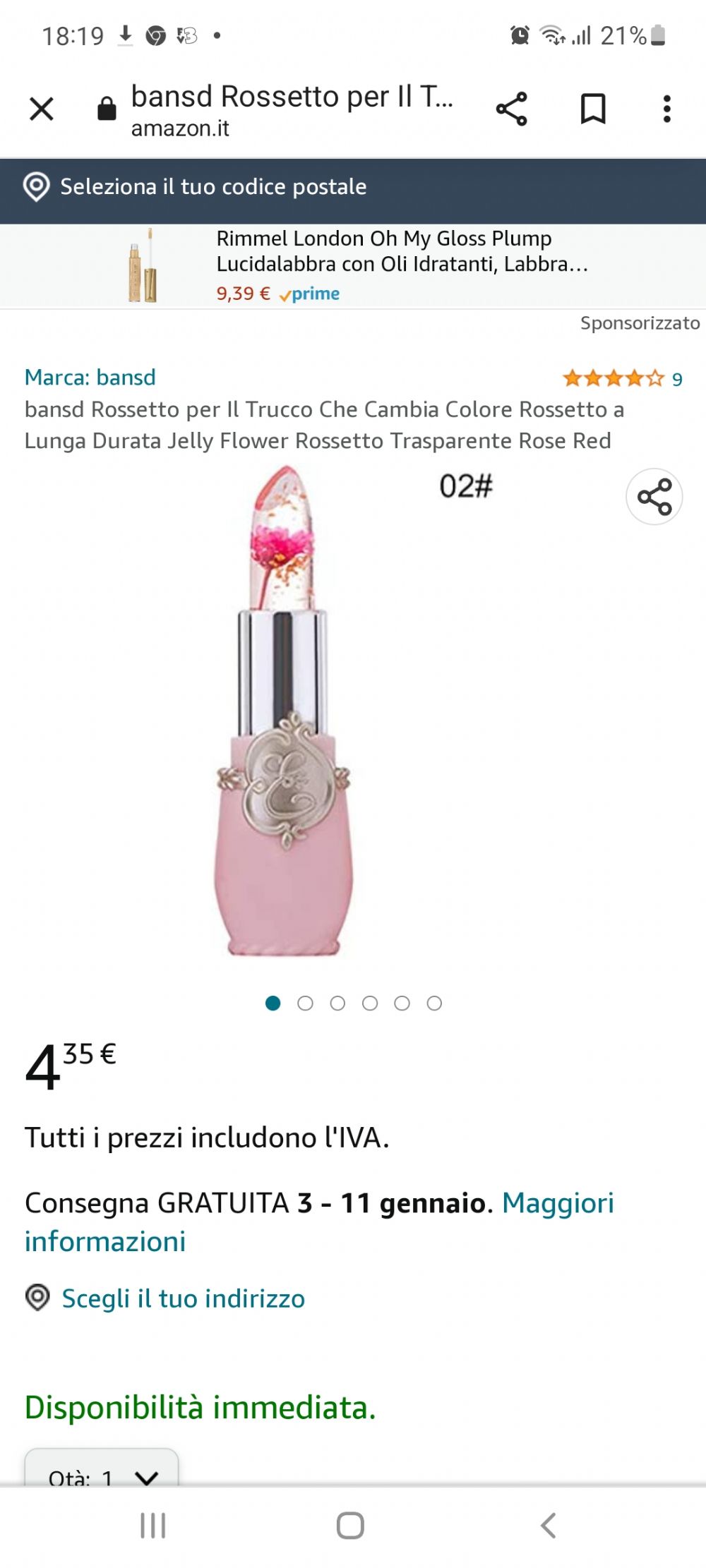Open recent apps from navigation bar
Viewport: 706px width, 1568px height.
point(153,1525)
